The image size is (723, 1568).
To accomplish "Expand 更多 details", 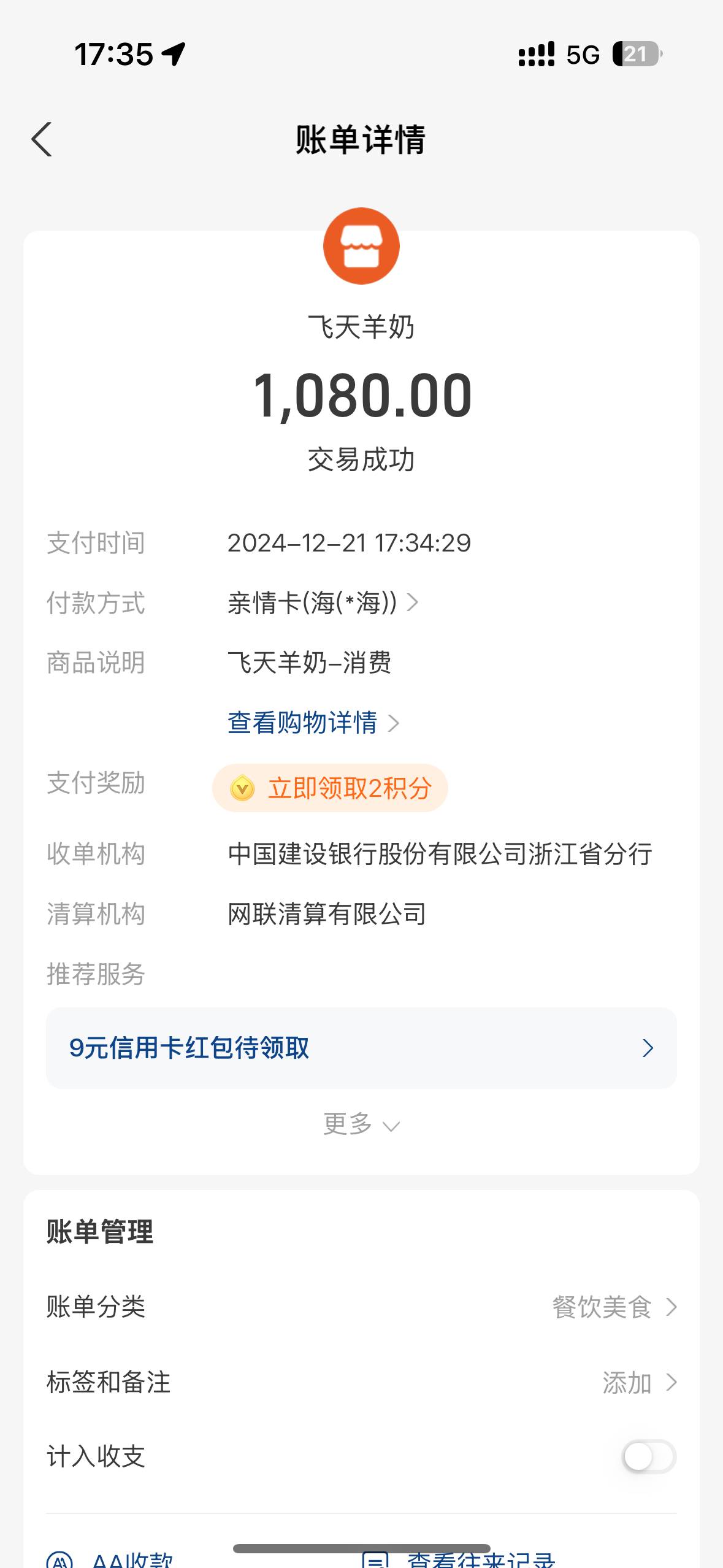I will click(x=361, y=1124).
